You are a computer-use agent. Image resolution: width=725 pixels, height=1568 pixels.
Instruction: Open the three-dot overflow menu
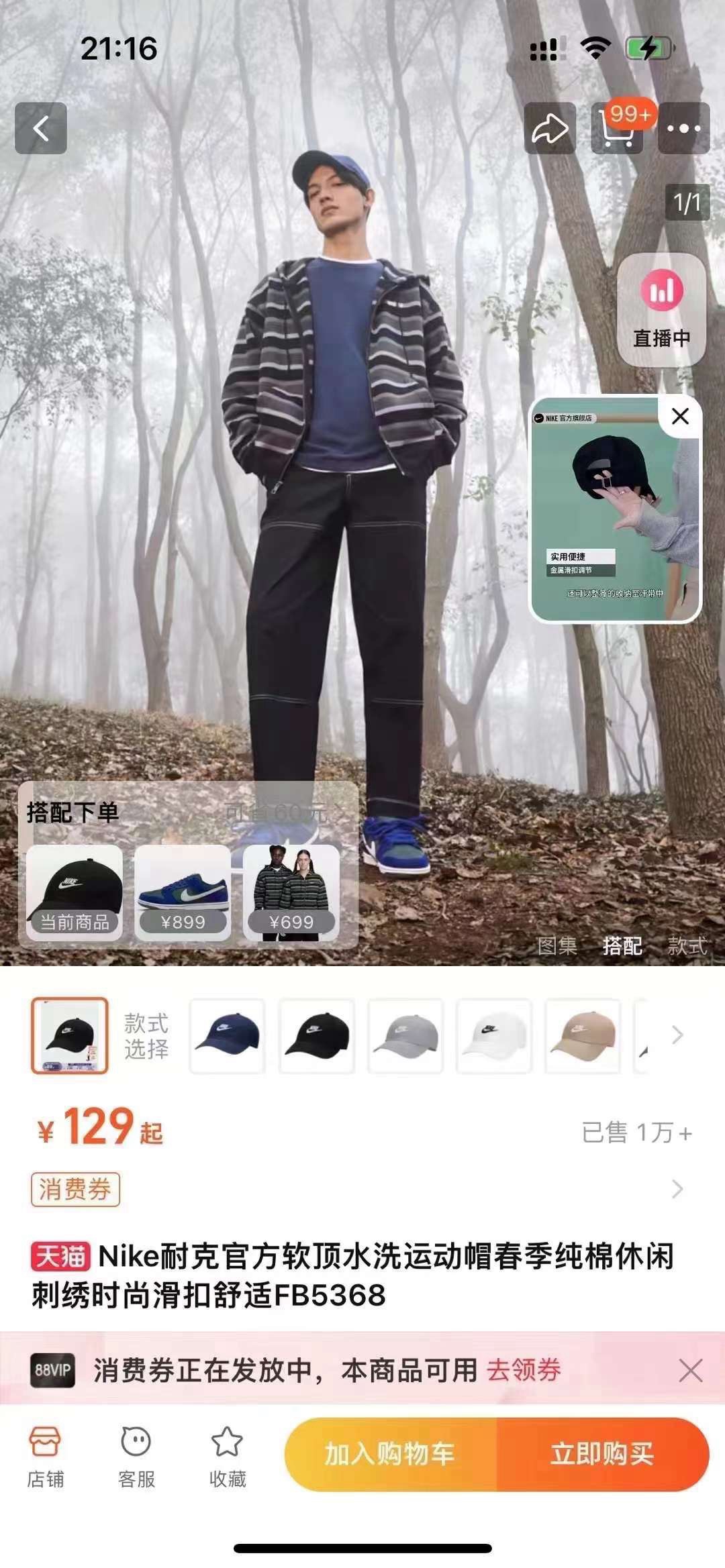(x=683, y=128)
